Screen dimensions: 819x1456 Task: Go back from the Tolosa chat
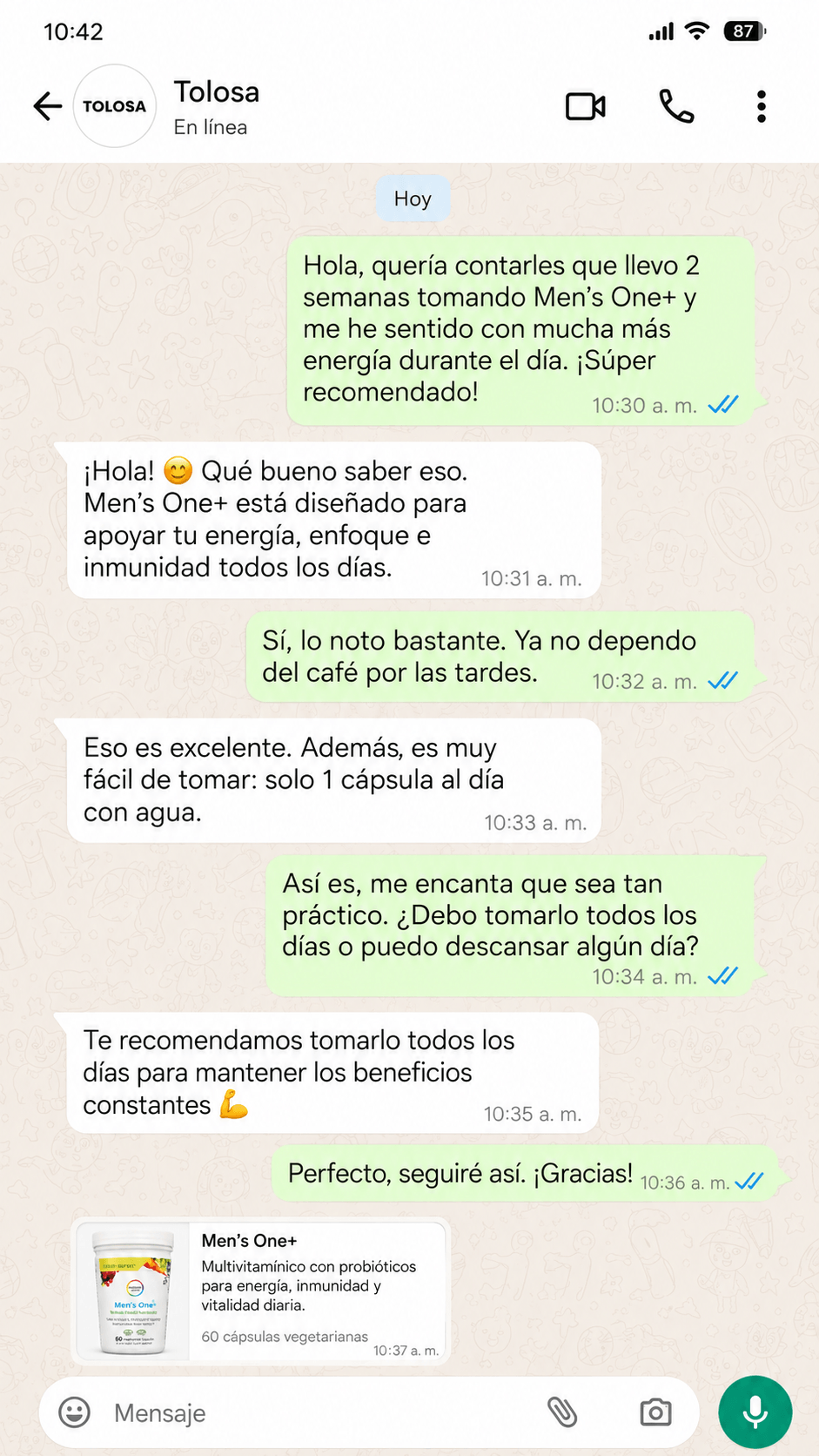[48, 106]
